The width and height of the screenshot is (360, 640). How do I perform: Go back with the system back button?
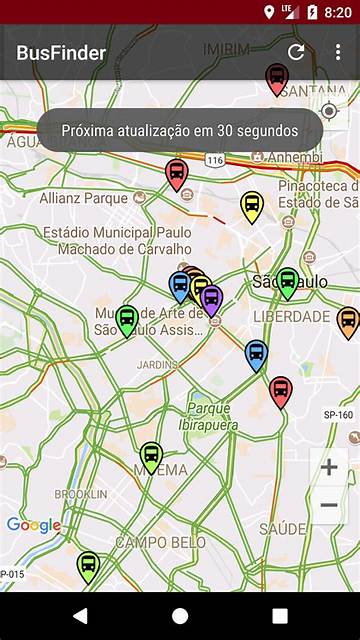pyautogui.click(x=80, y=616)
